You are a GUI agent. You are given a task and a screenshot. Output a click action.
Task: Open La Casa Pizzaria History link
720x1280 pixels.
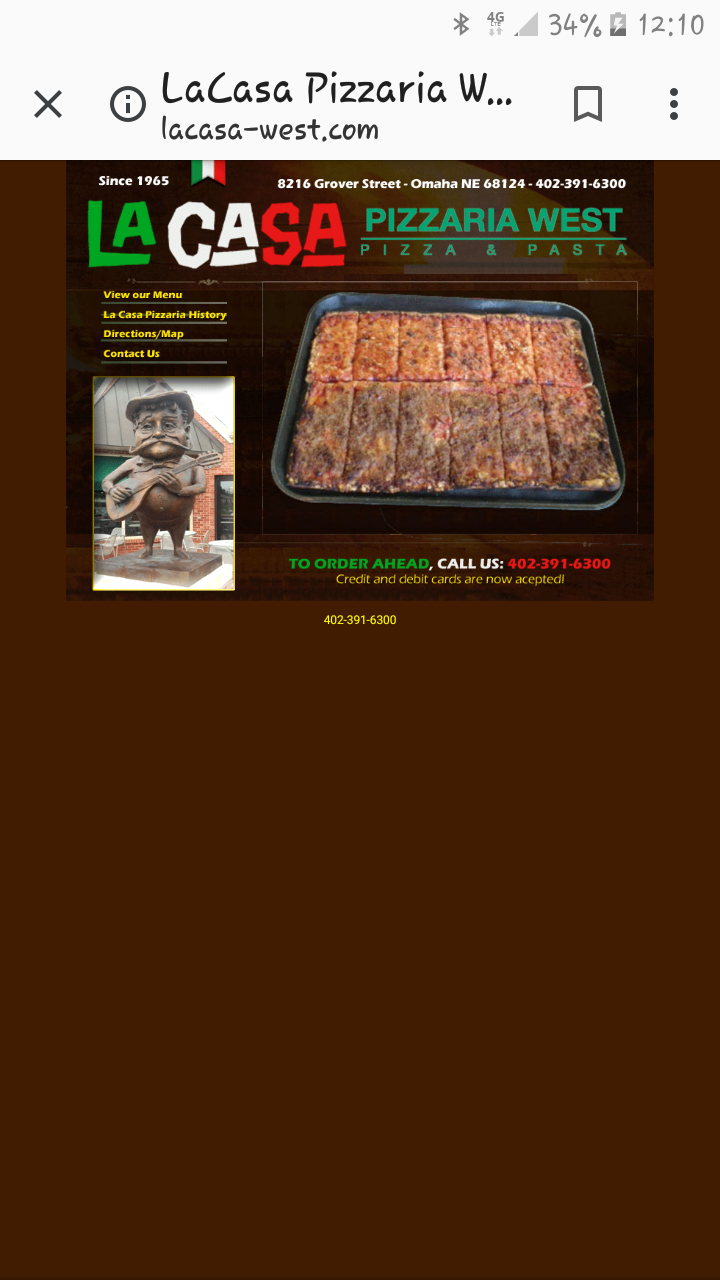click(165, 315)
